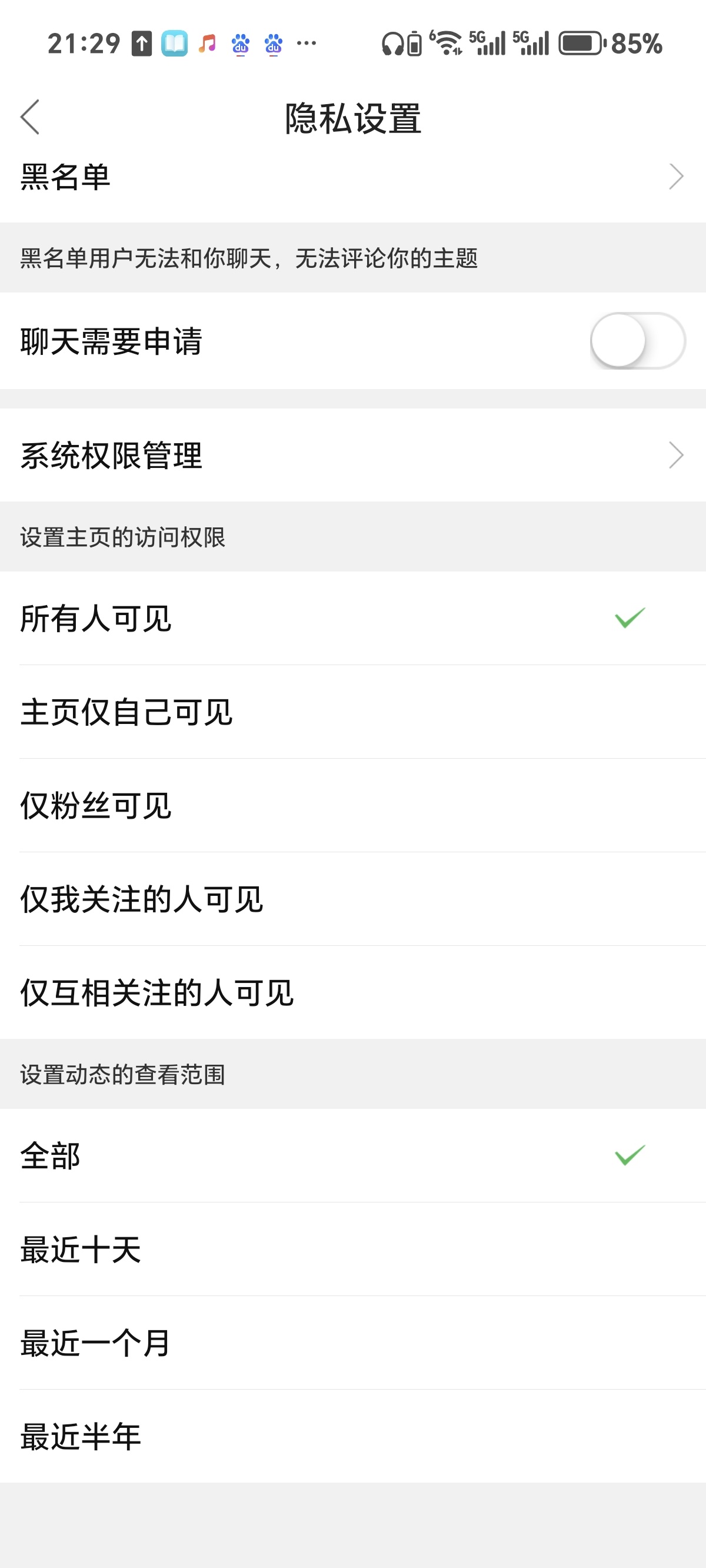Screen dimensions: 706x1568
Task: Choose 主页仅自己可见 option
Action: pyautogui.click(x=353, y=712)
